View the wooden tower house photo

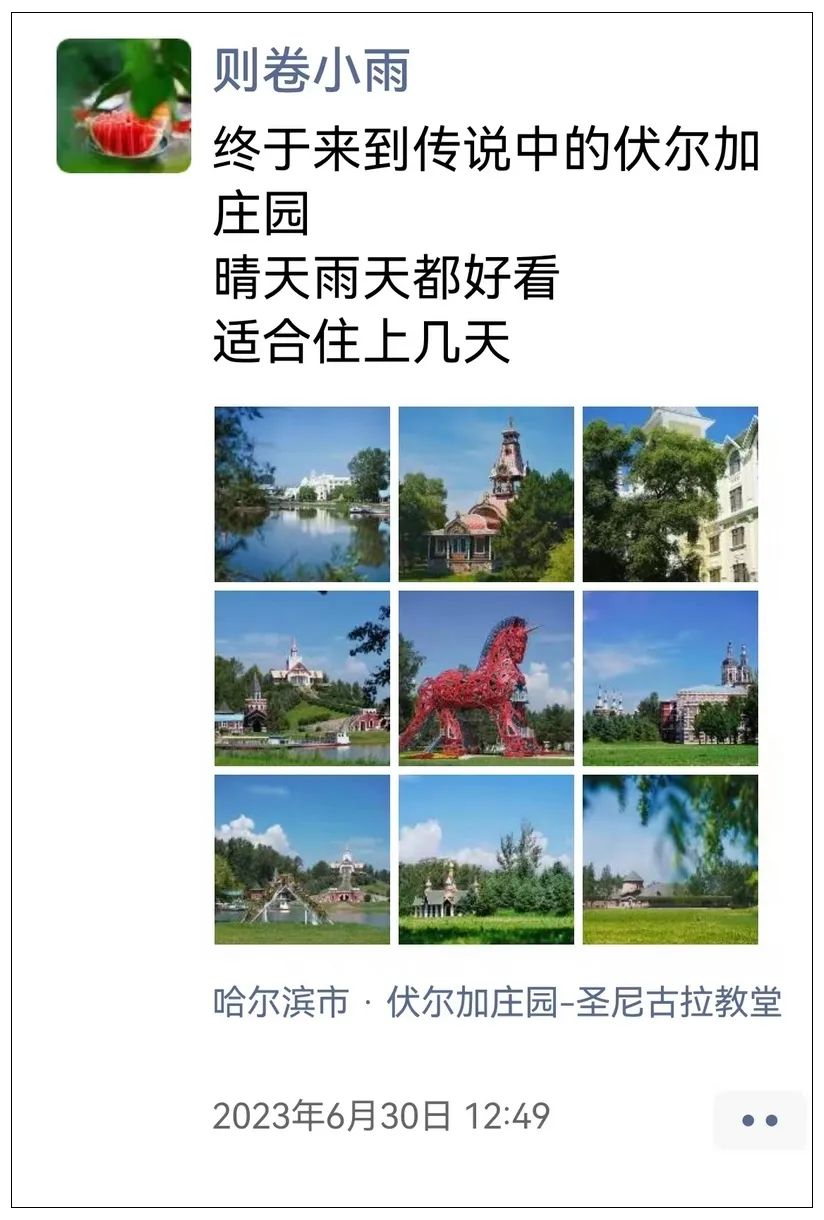(x=486, y=494)
